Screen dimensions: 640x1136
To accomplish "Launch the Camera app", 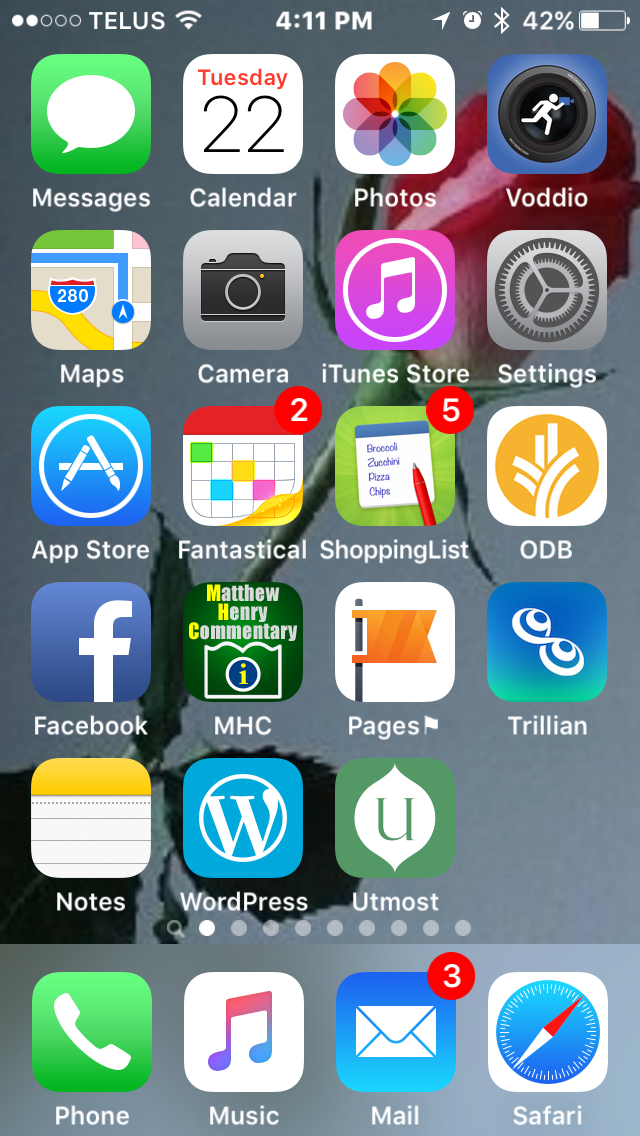I will pos(243,290).
